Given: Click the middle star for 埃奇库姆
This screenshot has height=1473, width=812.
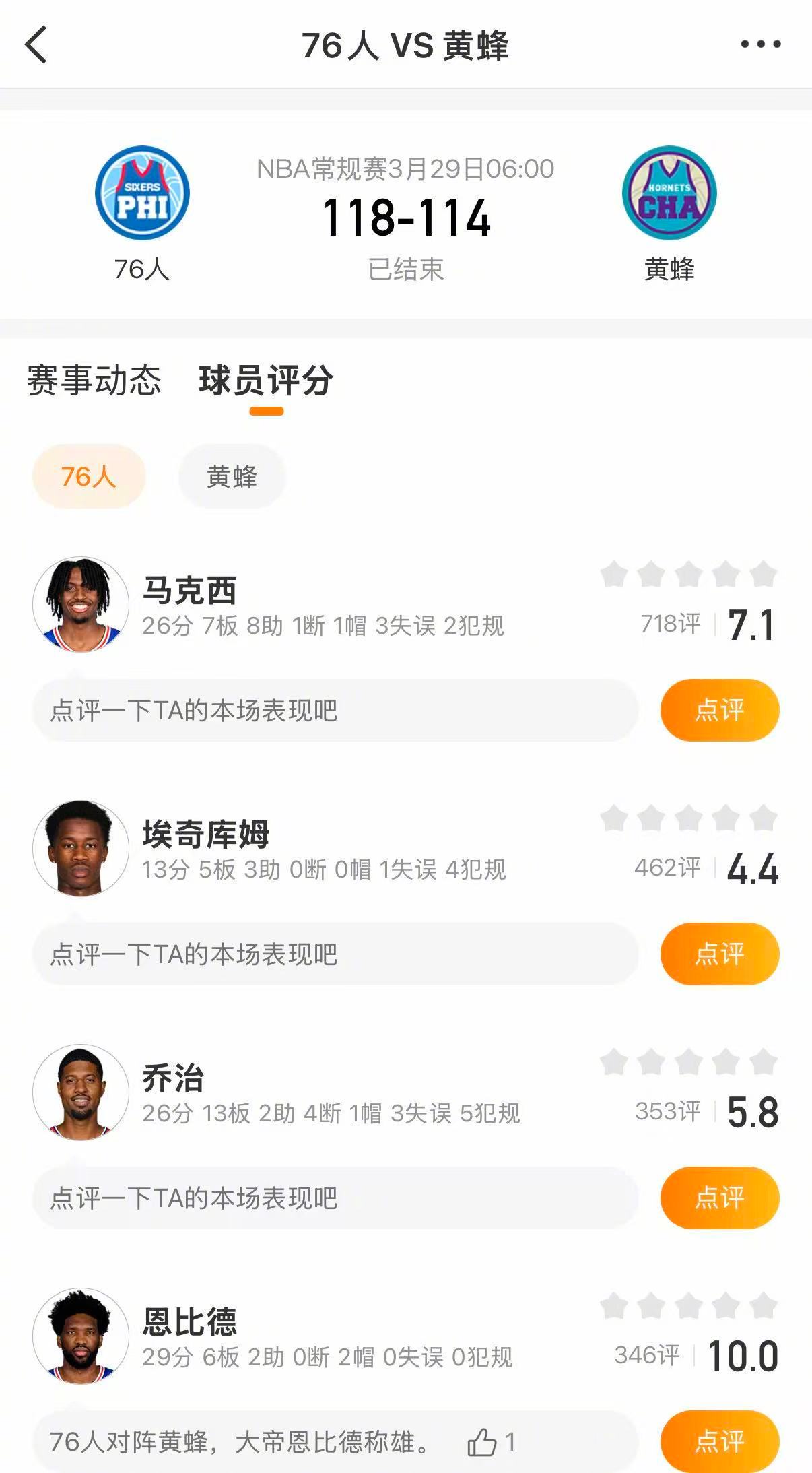Looking at the screenshot, I should (x=688, y=819).
